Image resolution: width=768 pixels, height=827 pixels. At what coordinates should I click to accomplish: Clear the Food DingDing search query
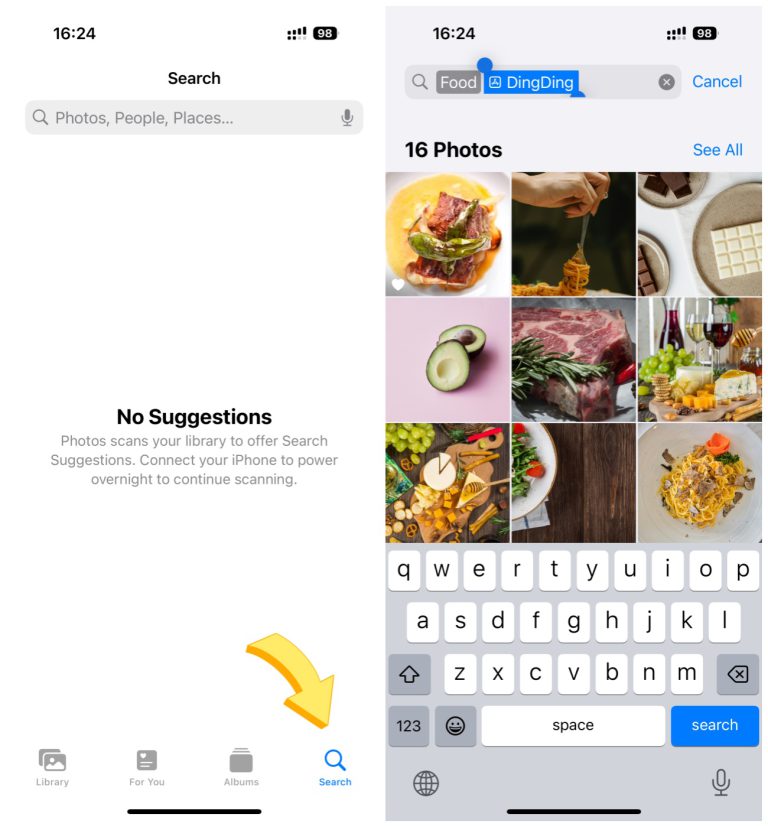(x=666, y=82)
